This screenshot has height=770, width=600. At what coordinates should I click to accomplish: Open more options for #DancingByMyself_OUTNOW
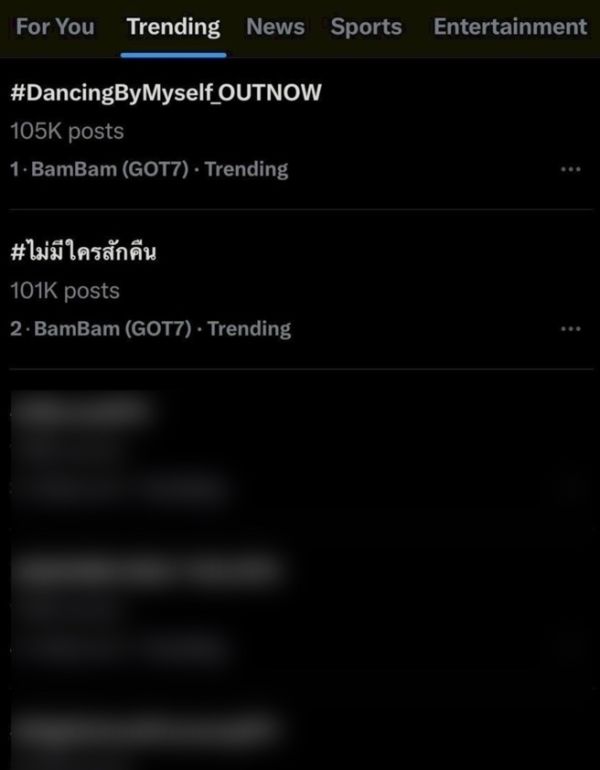tap(570, 170)
